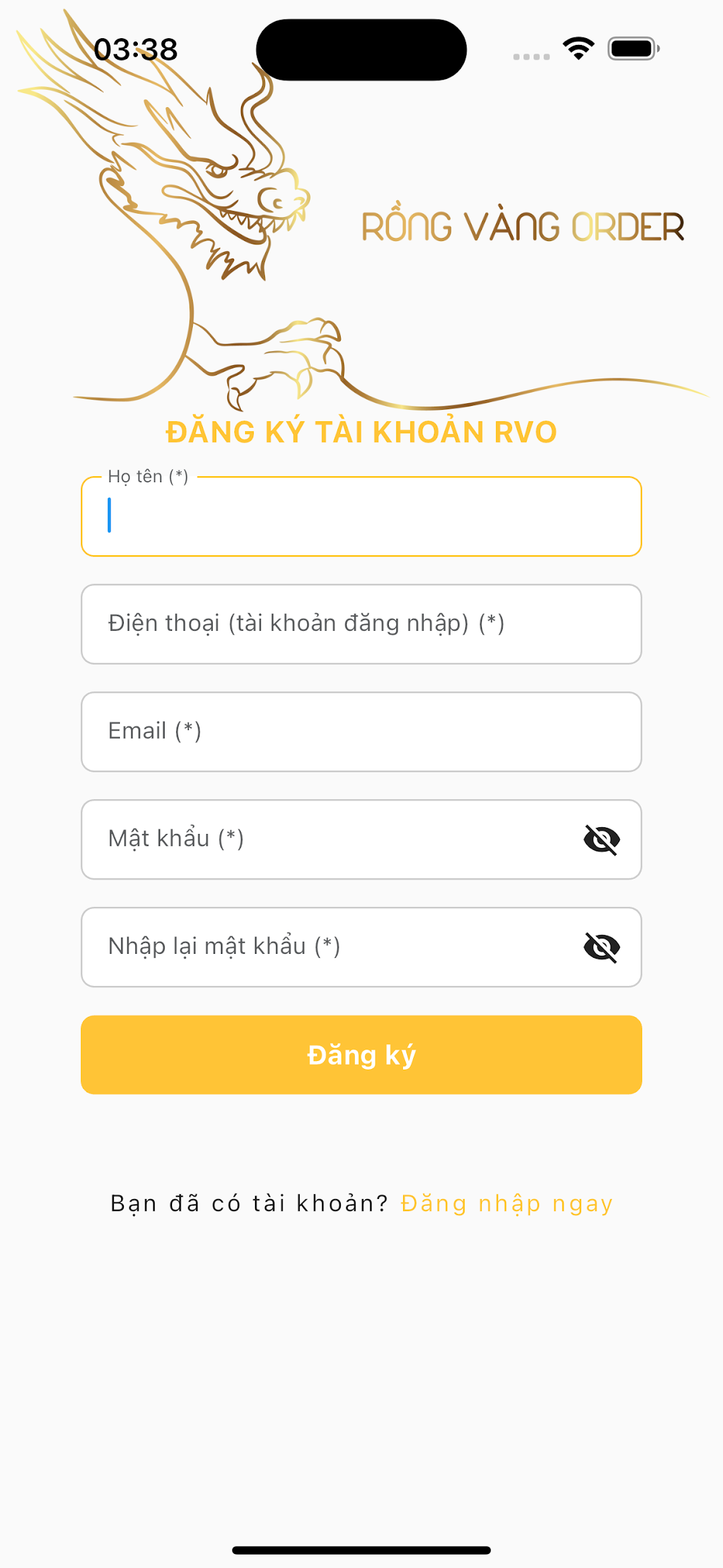Focus the Họ tên input field
The height and width of the screenshot is (1568, 723).
click(361, 516)
